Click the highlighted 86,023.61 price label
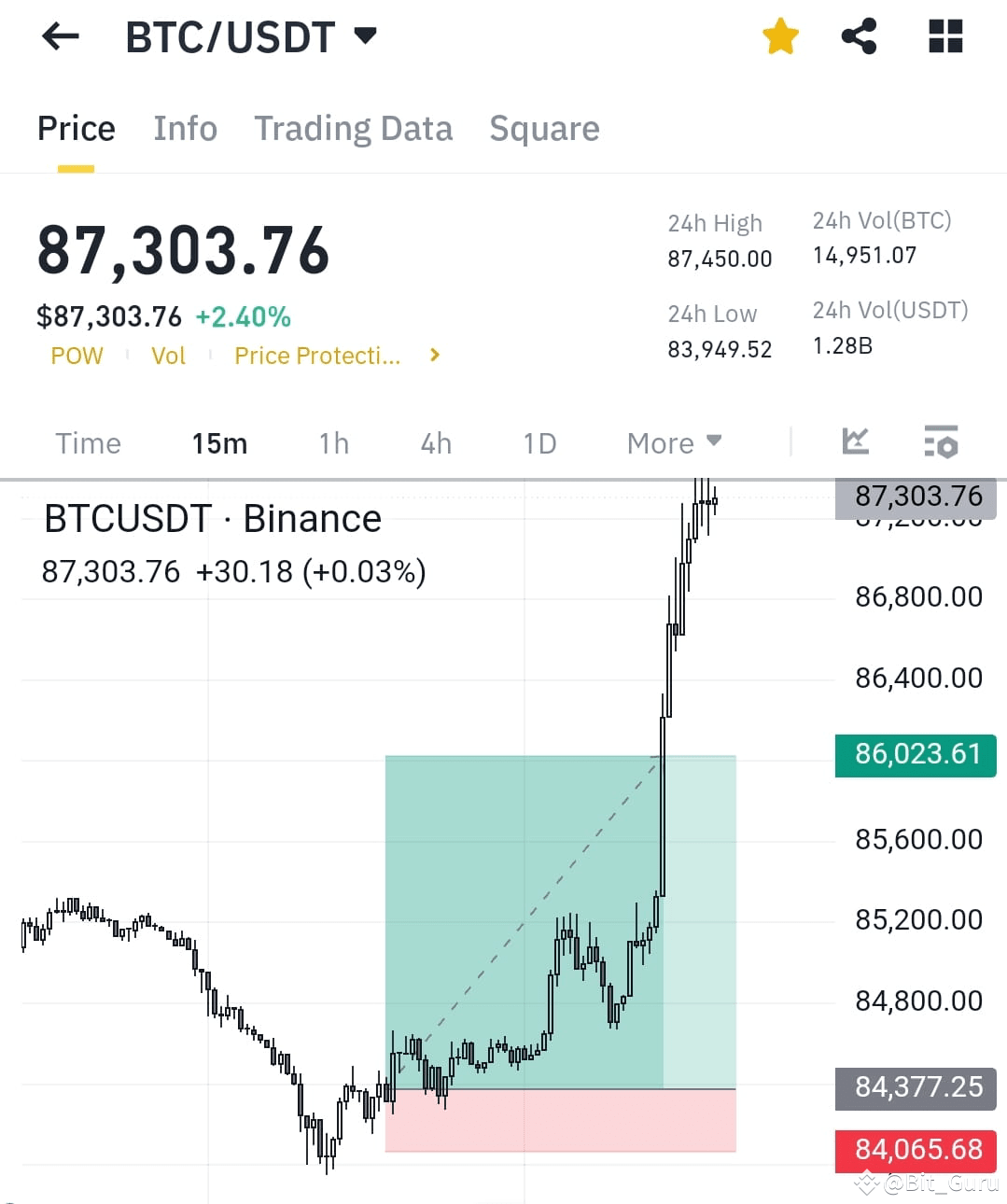 coord(916,755)
